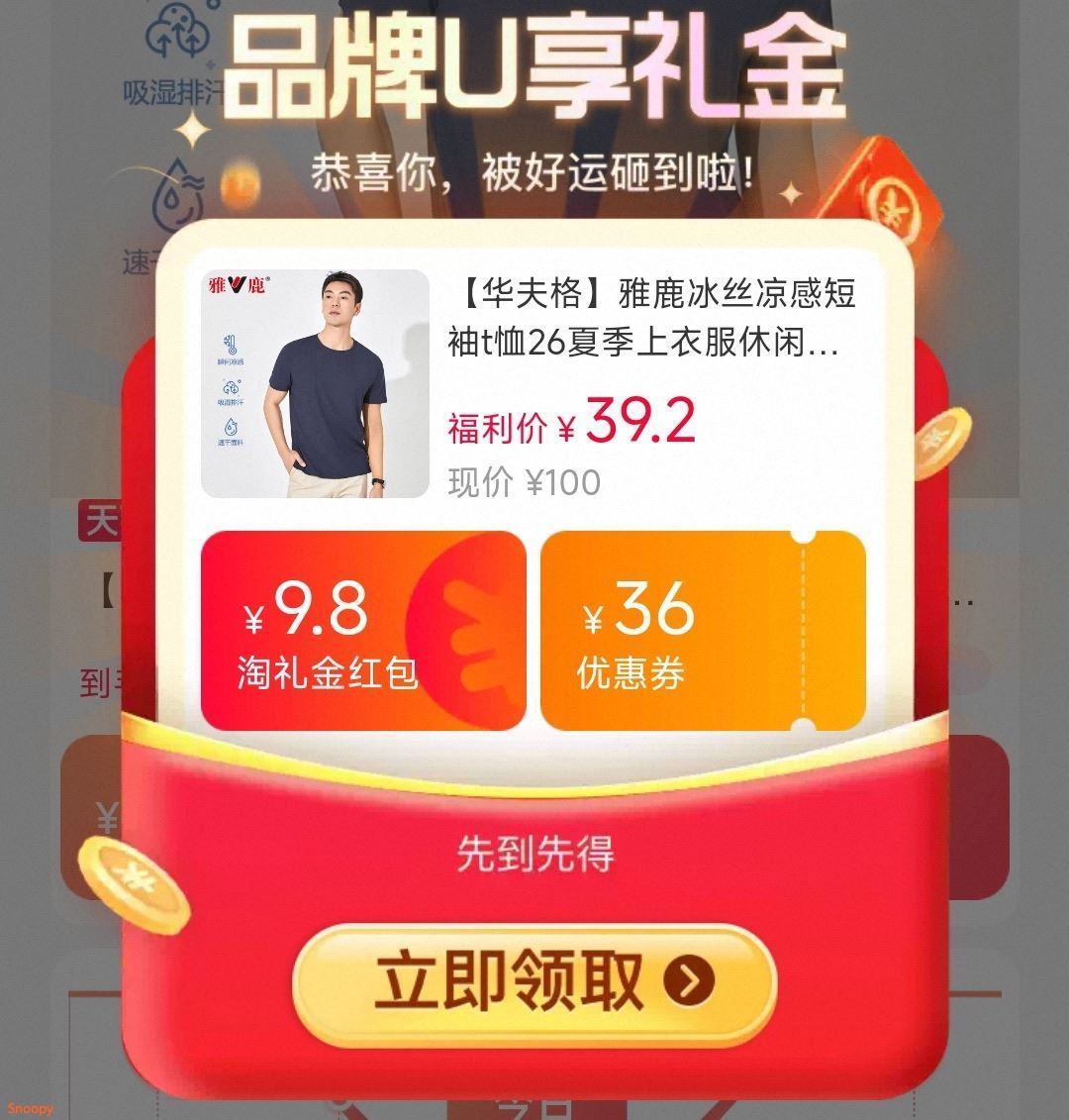Open the 雅鹿冰丝凉感短袖 product card
This screenshot has height=1120, width=1069.
[x=533, y=382]
